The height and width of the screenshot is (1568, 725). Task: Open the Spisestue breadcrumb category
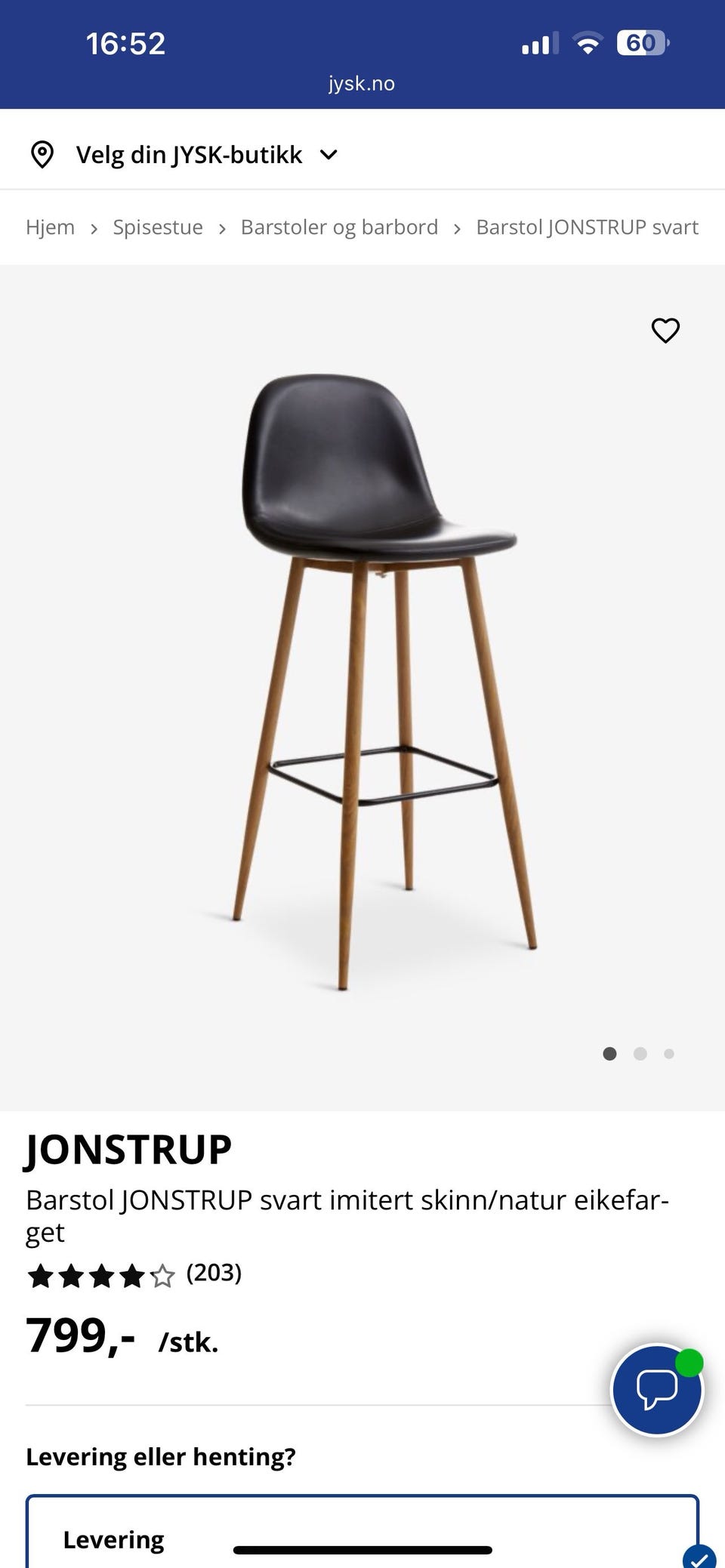click(158, 227)
